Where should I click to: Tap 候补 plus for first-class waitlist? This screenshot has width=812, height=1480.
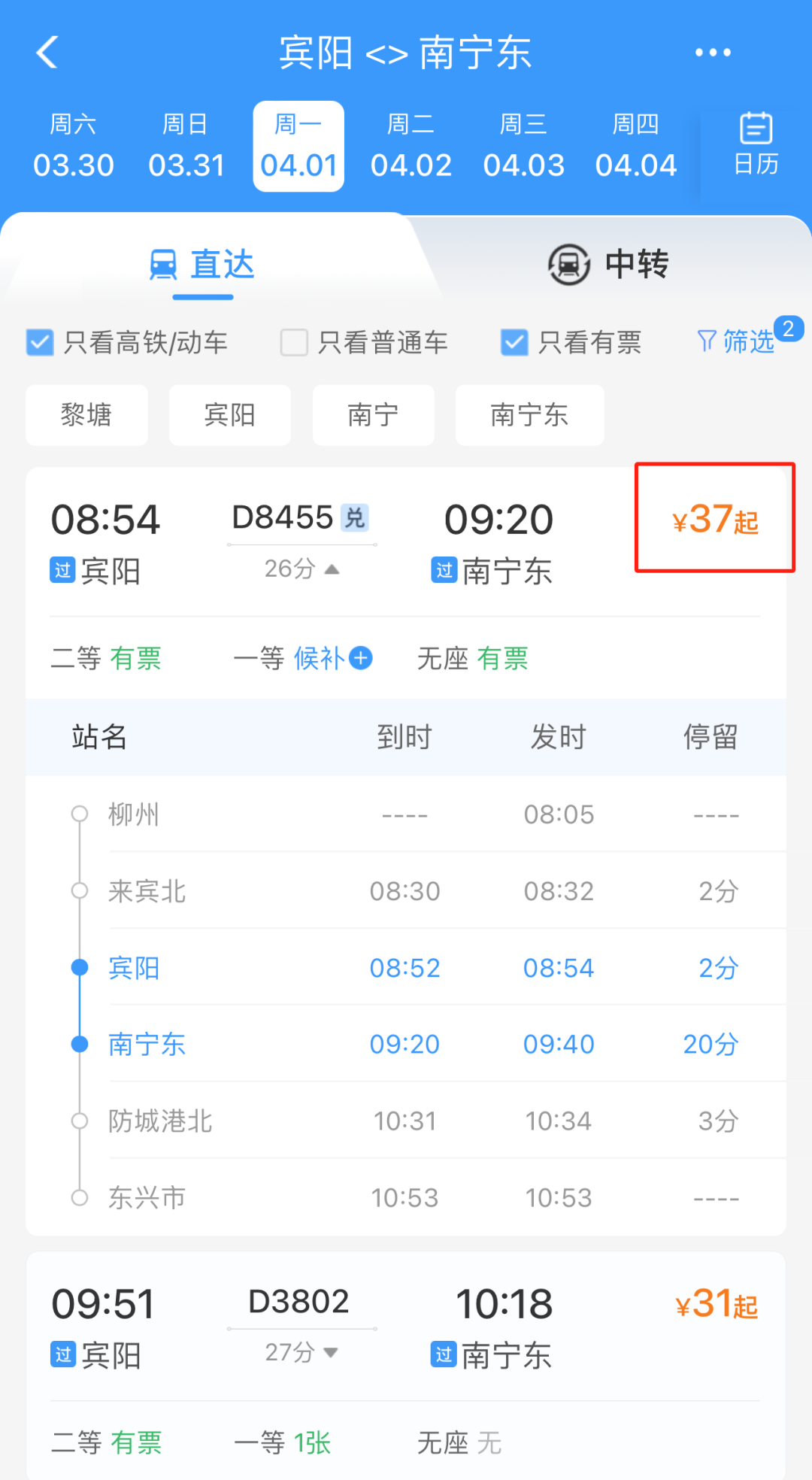coord(361,658)
